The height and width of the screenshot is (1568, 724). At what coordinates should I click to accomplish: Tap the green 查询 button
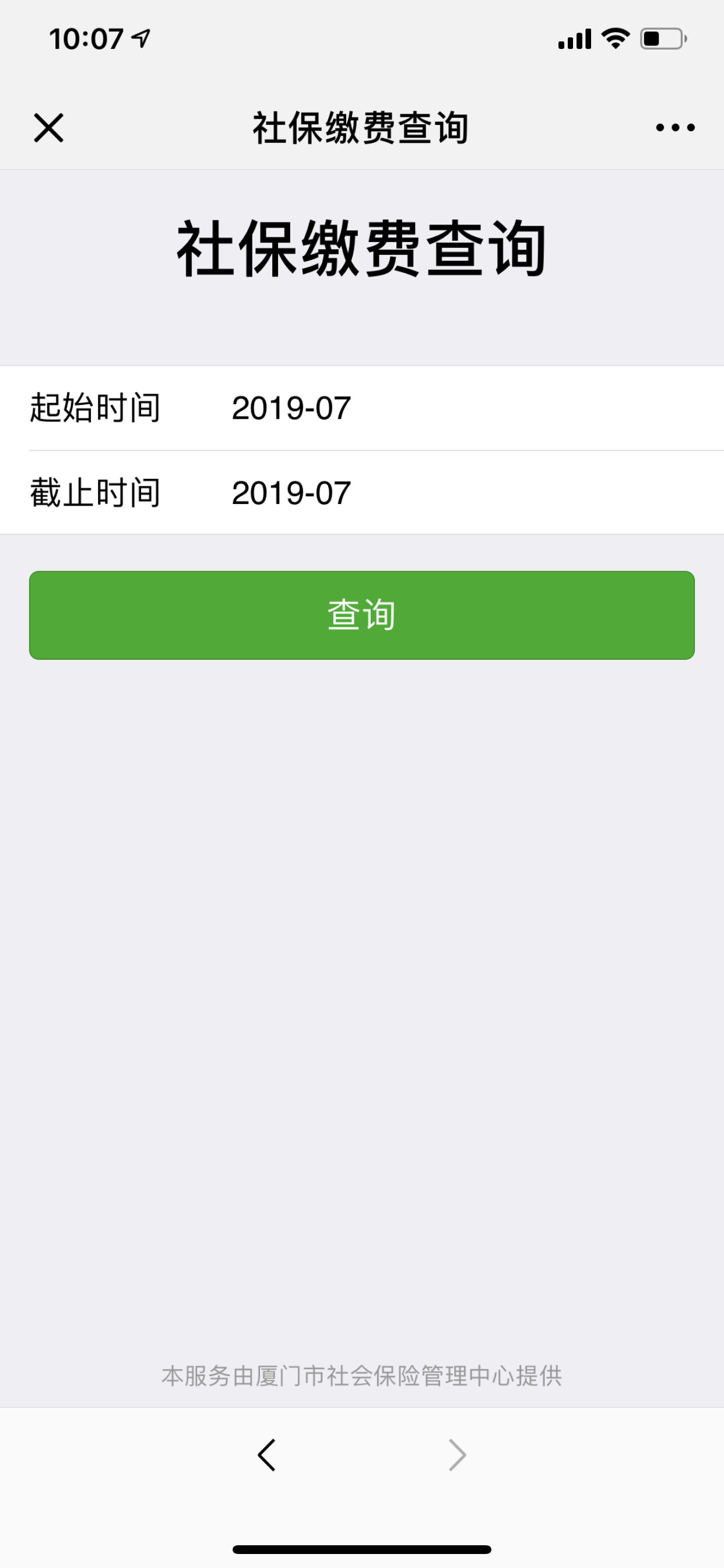362,615
